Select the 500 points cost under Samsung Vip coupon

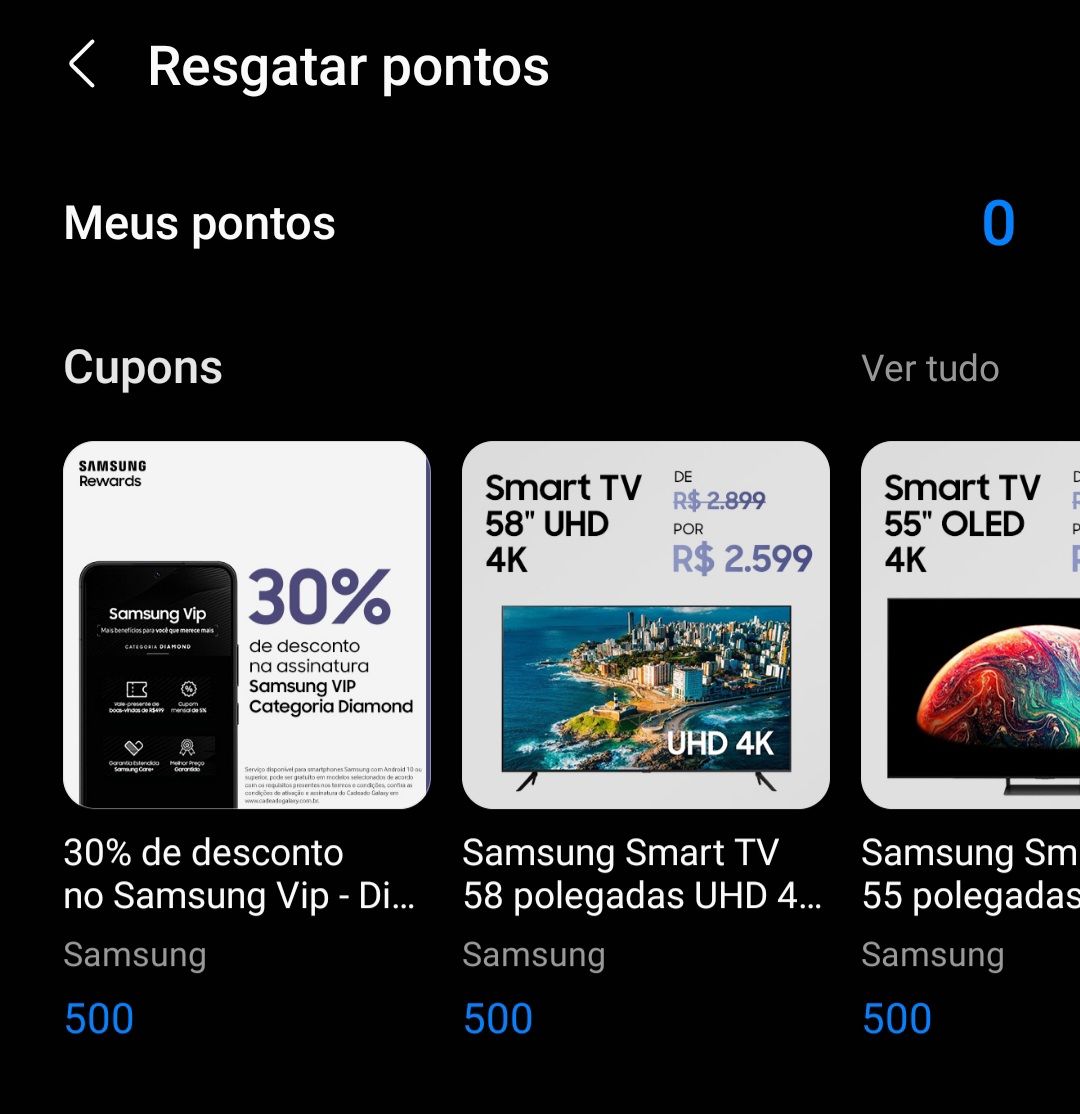point(99,1017)
